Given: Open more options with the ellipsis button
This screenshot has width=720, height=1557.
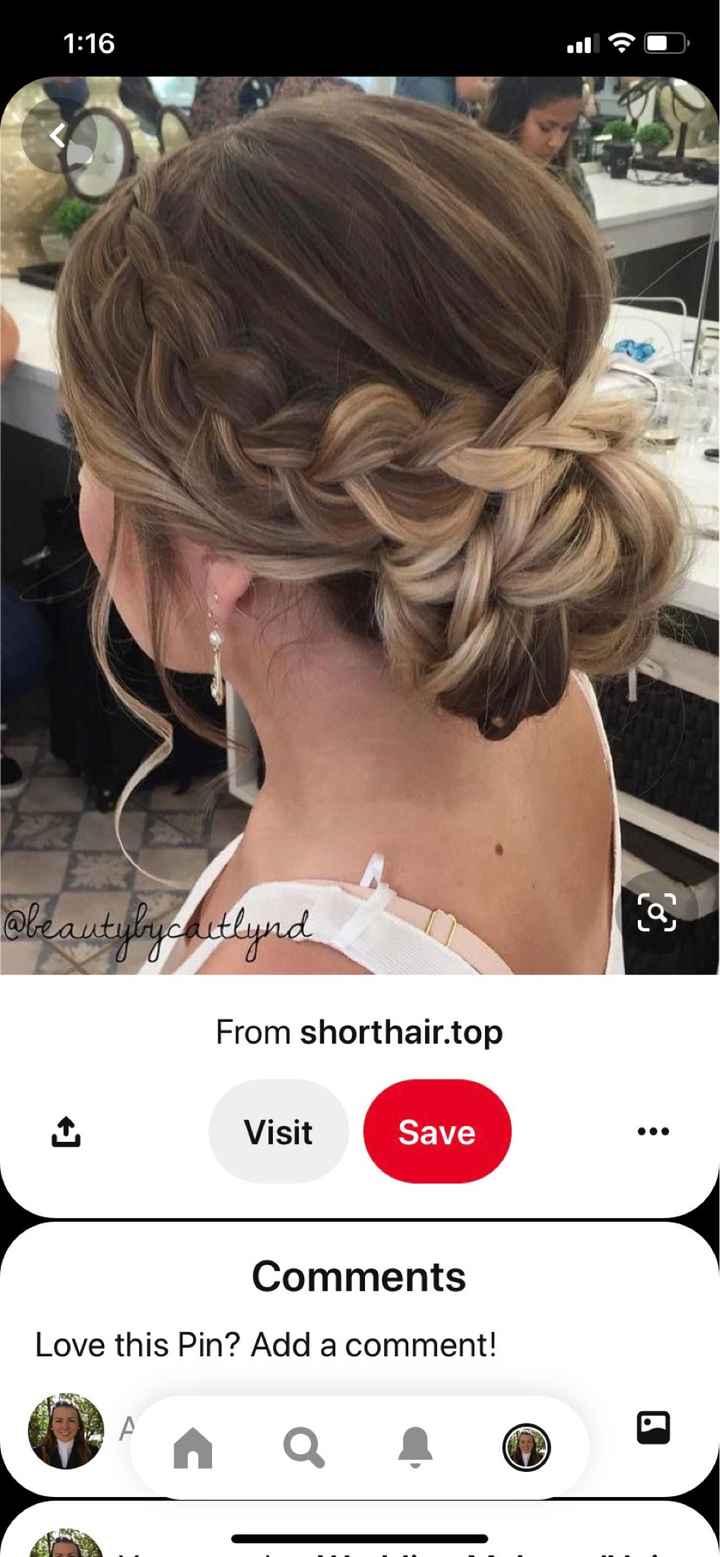Looking at the screenshot, I should coord(653,1131).
